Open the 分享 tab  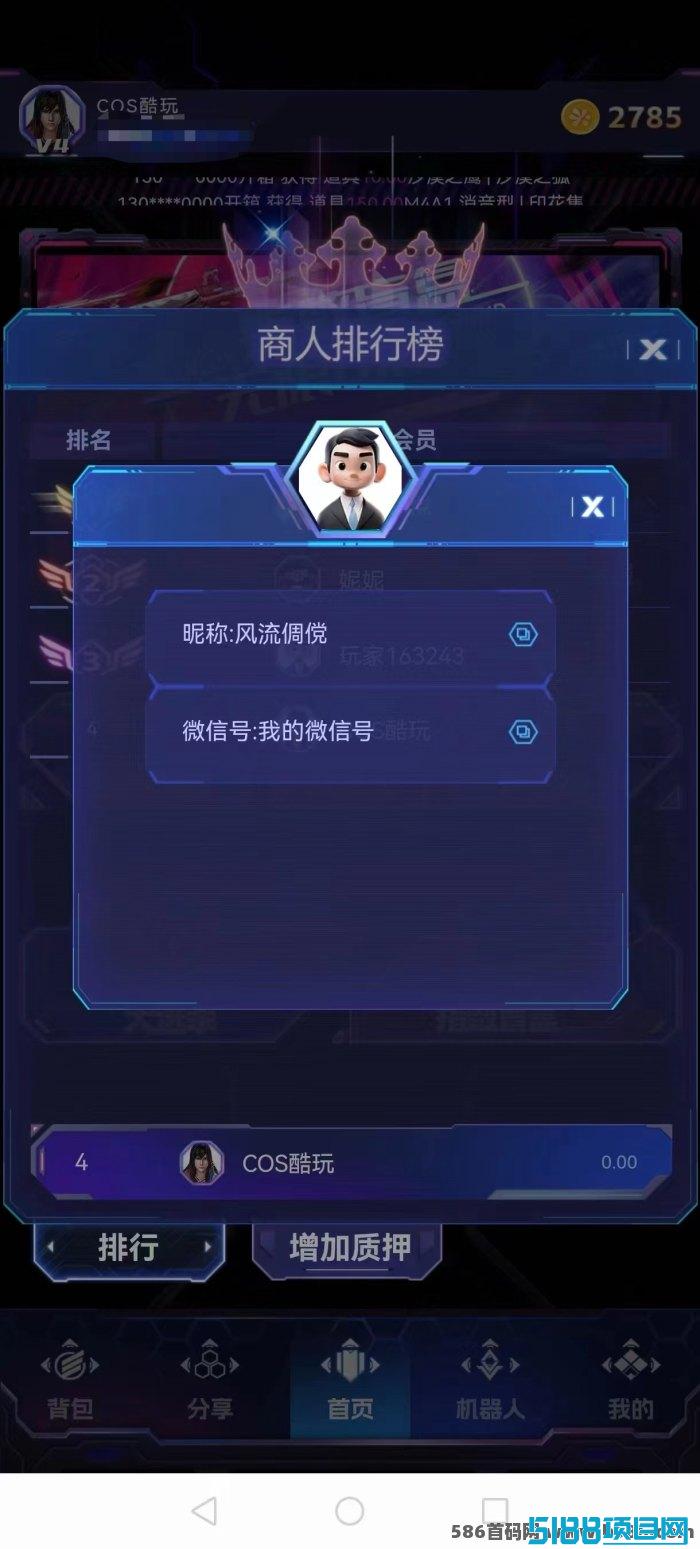pos(210,1379)
